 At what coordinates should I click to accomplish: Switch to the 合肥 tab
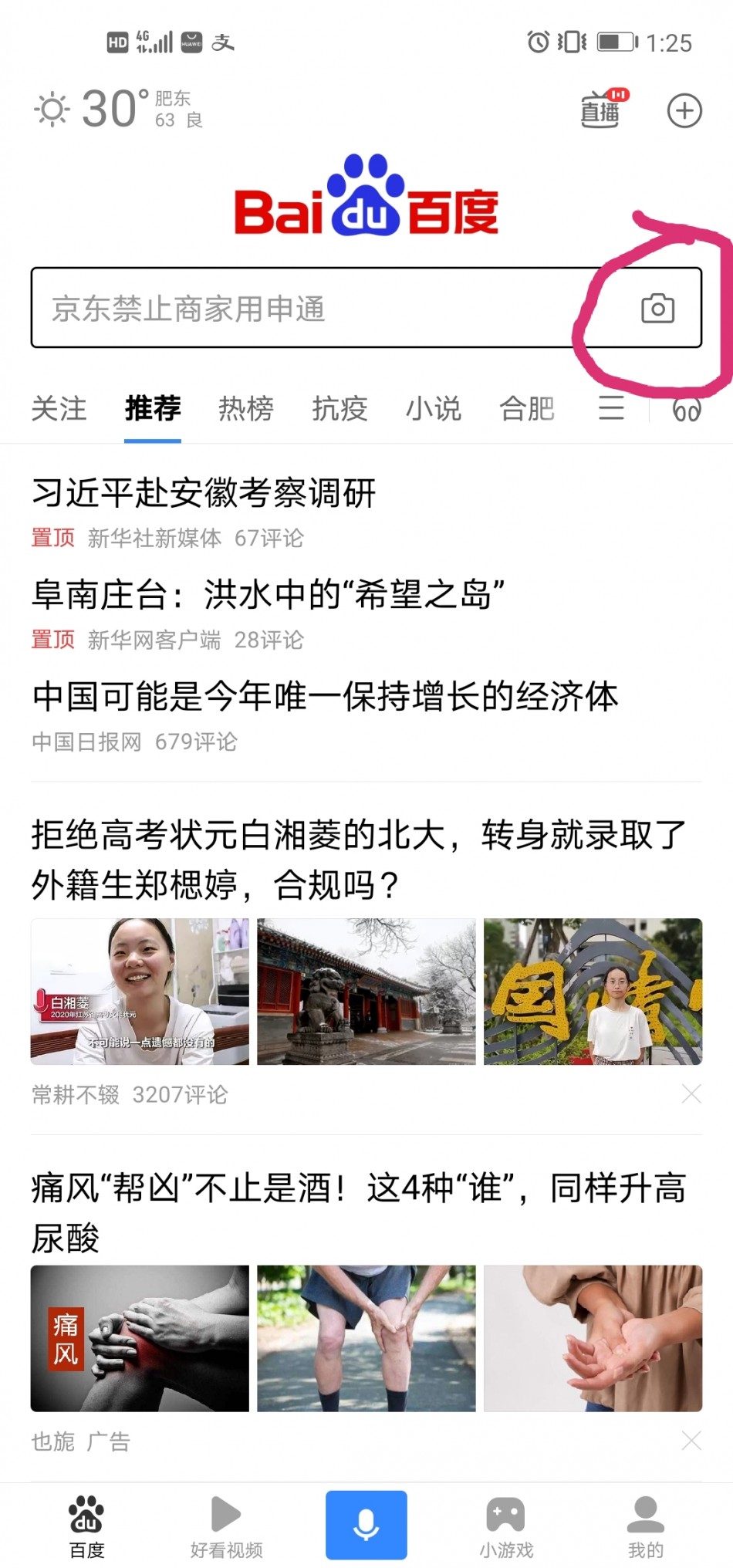coord(527,408)
